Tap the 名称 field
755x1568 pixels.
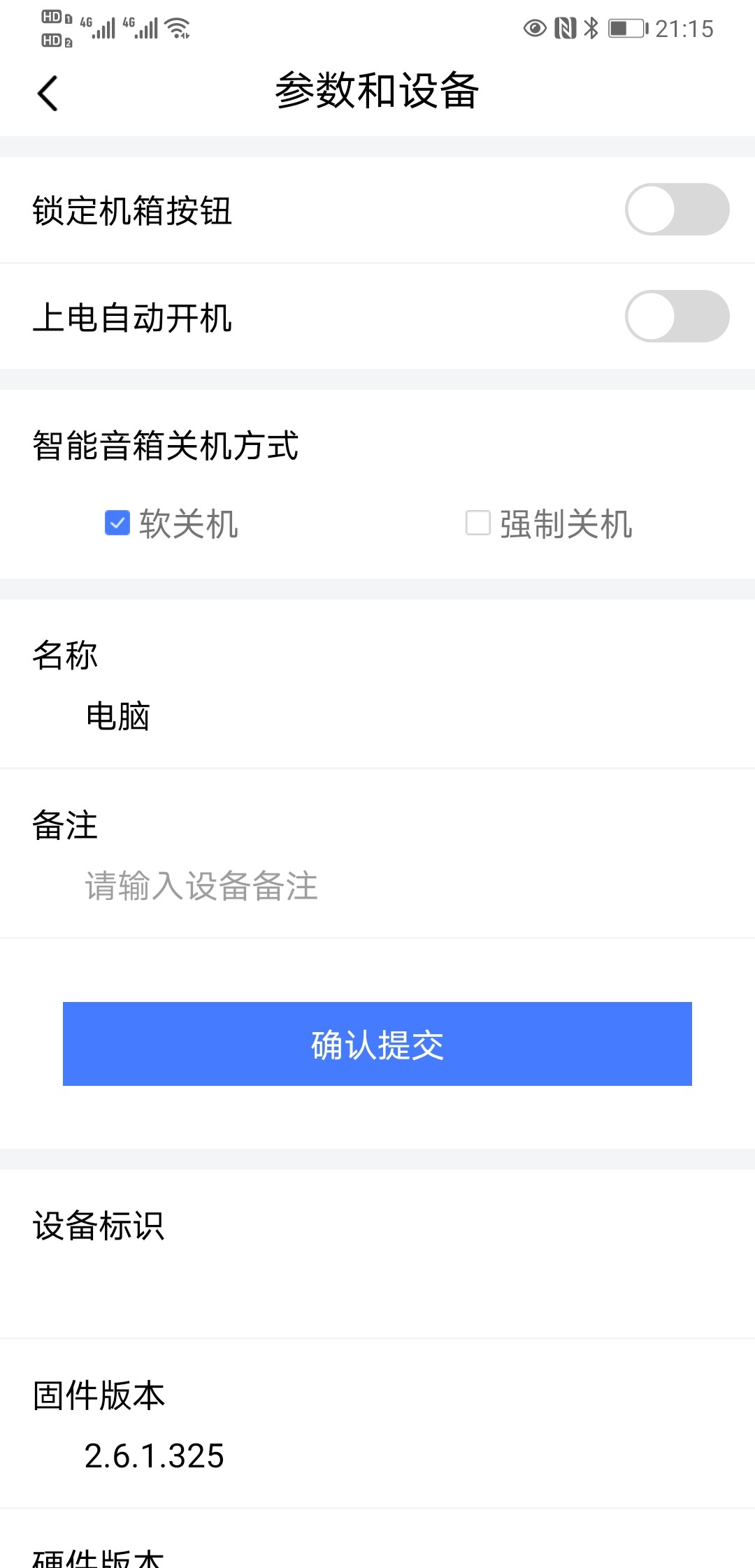65,655
